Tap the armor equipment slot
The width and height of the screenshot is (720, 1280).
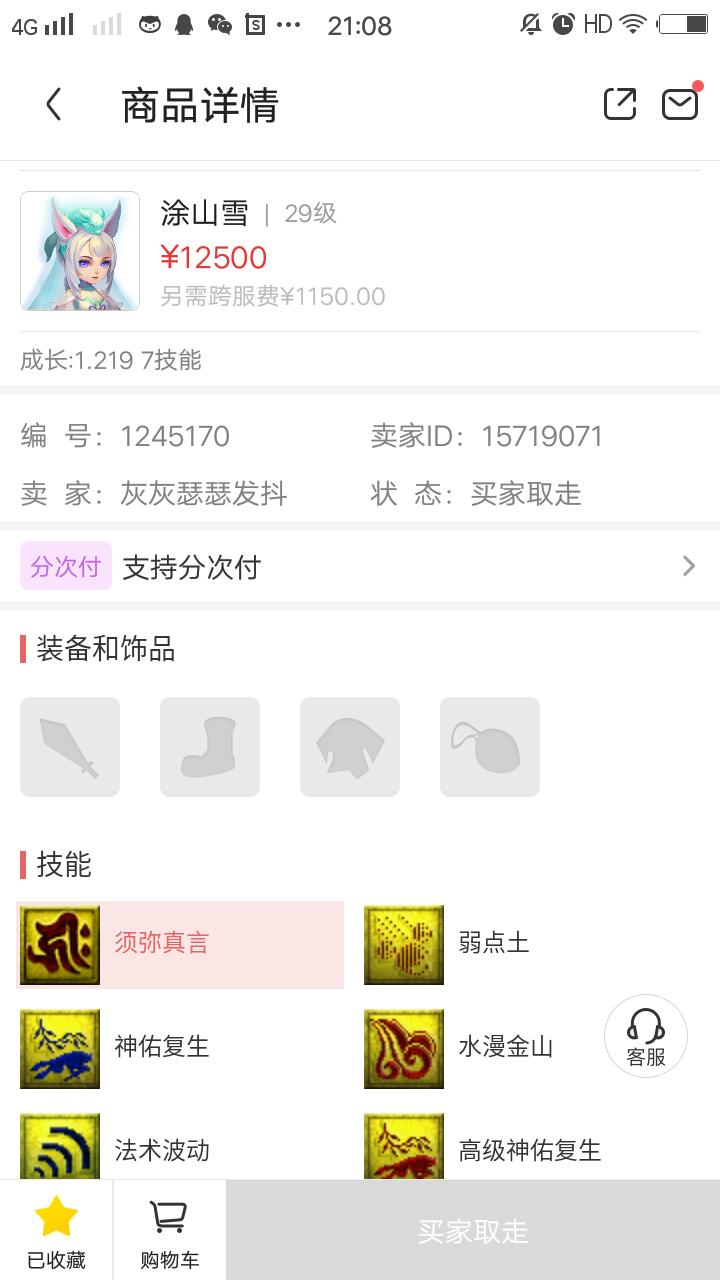point(350,747)
